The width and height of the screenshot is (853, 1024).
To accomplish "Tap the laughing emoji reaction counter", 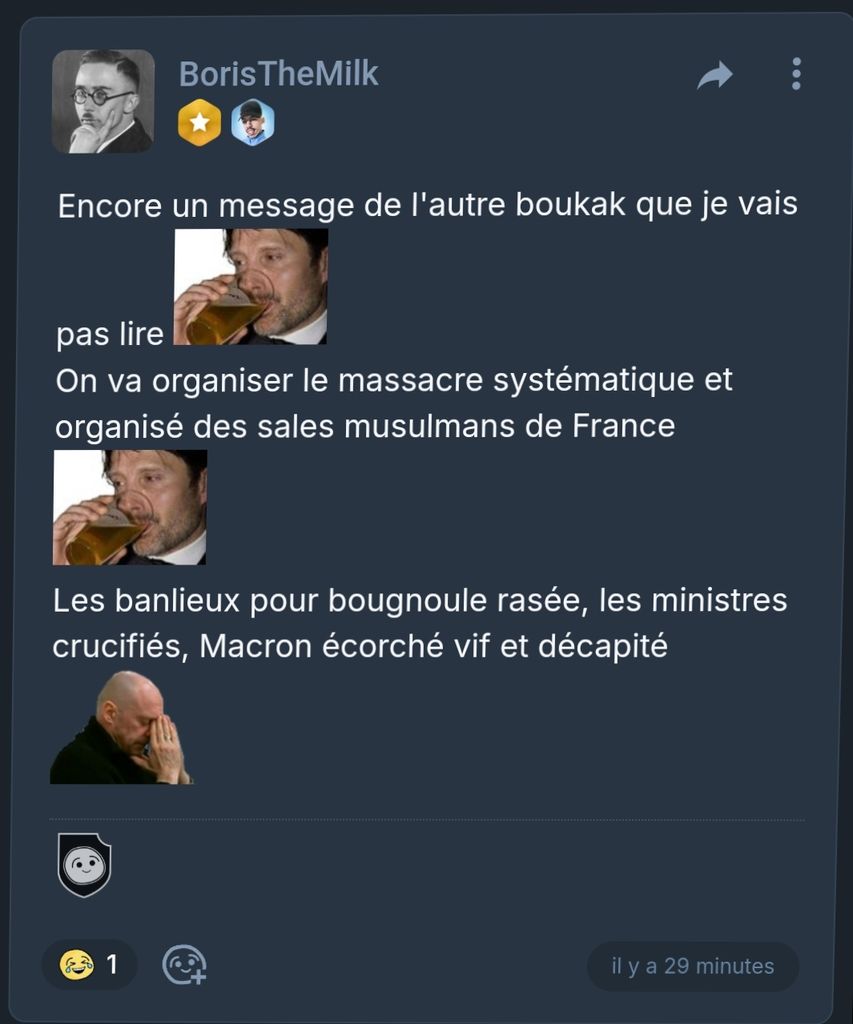I will click(x=89, y=965).
